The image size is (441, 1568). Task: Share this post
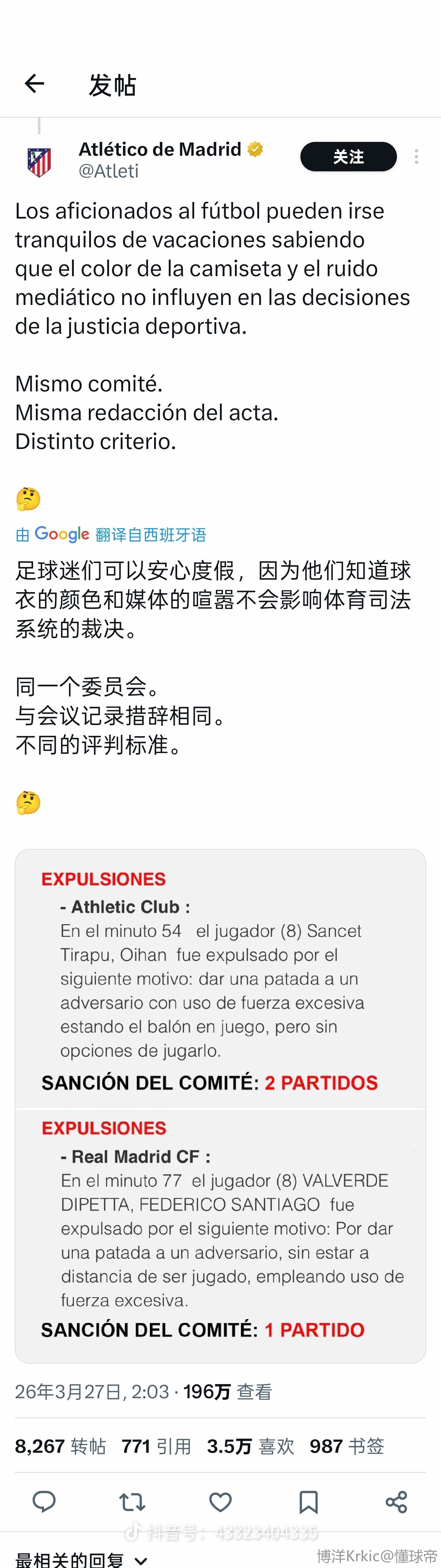(396, 1502)
